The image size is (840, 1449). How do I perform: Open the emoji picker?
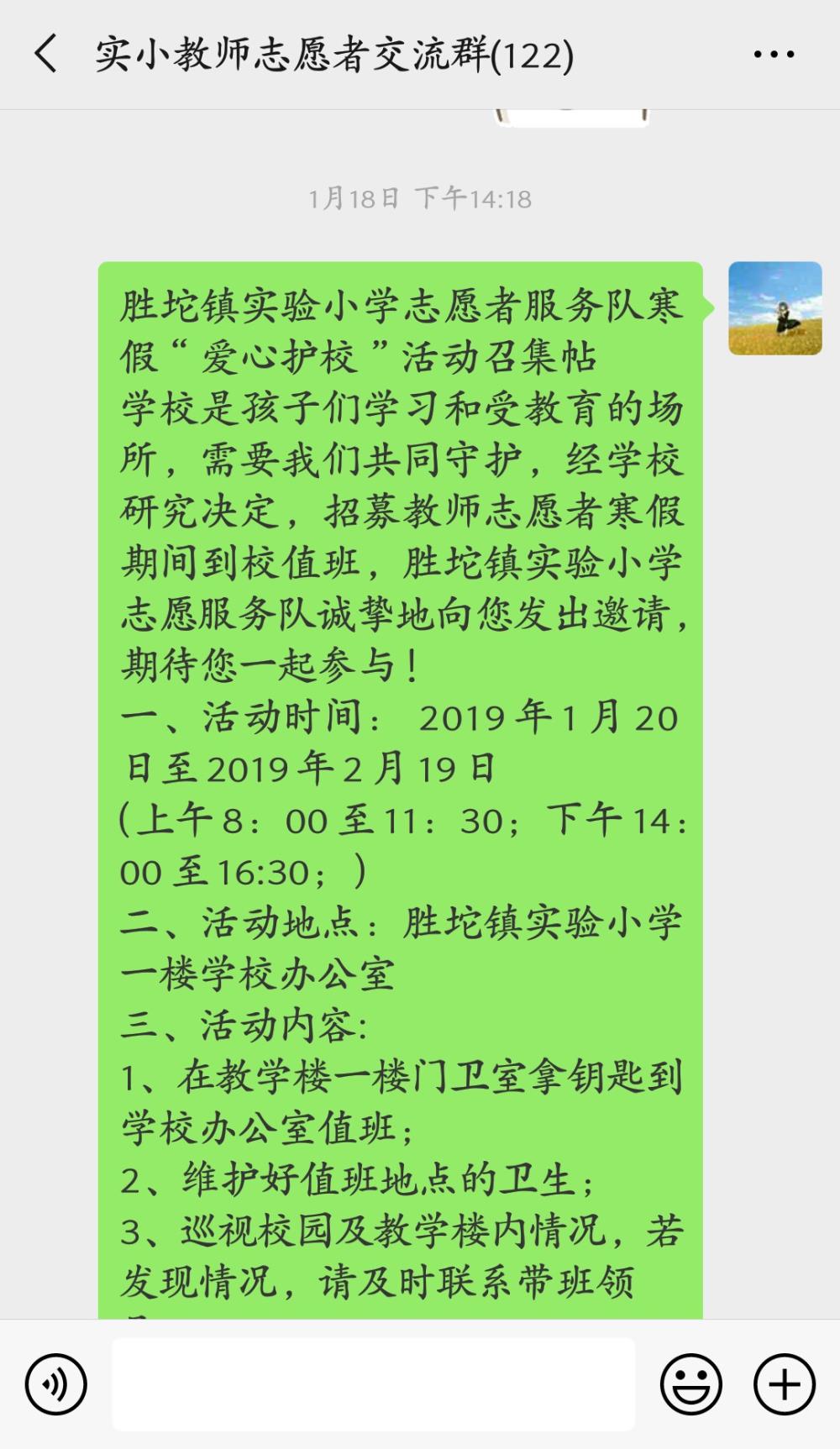(x=690, y=1383)
